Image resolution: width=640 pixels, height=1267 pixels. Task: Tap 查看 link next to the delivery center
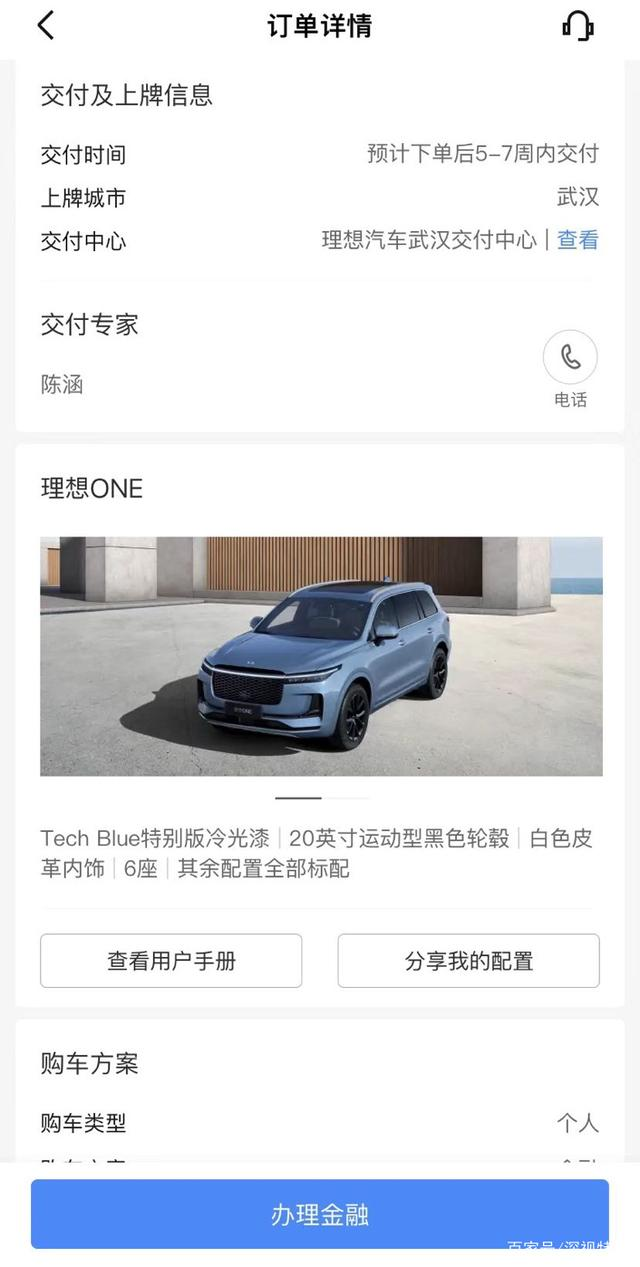click(x=578, y=240)
